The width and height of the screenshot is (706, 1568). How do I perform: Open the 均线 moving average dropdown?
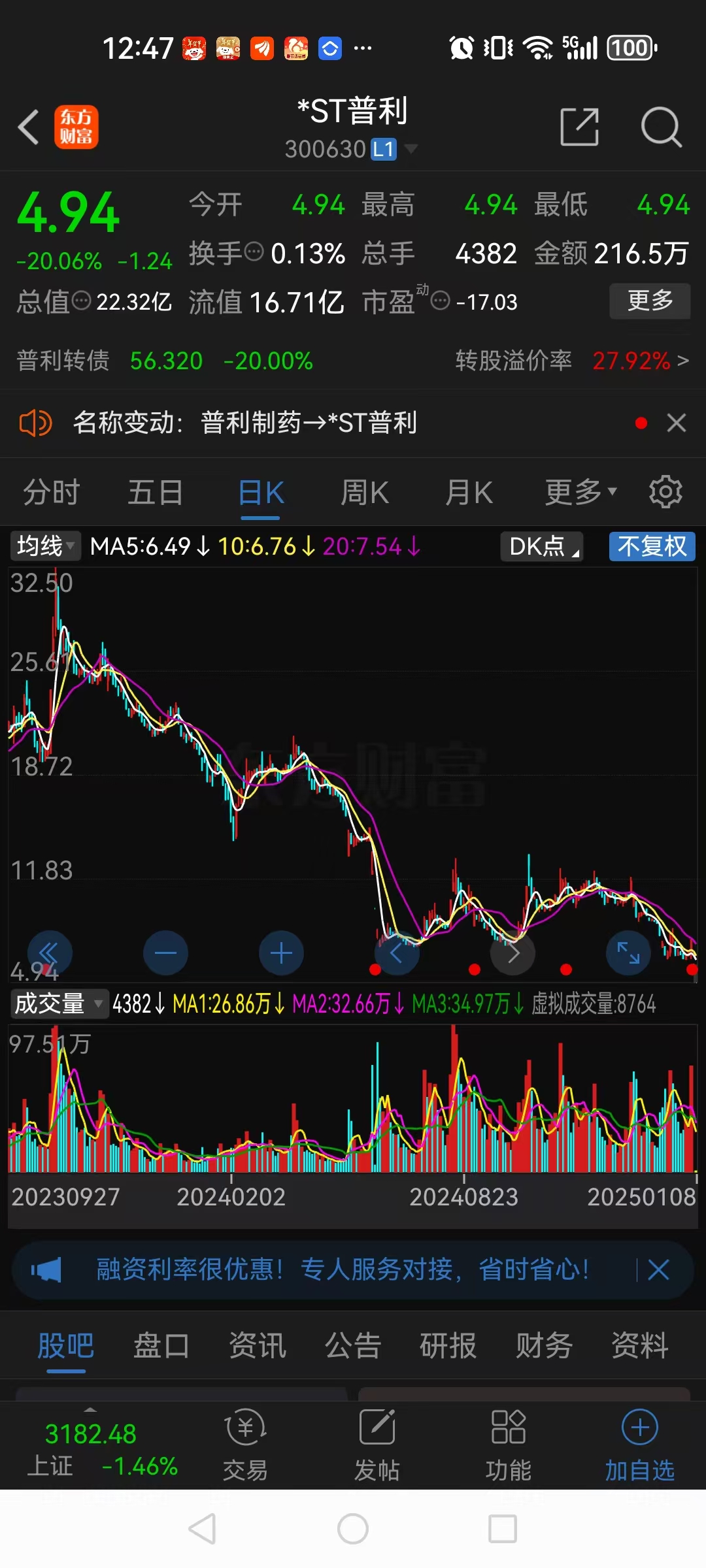click(44, 547)
